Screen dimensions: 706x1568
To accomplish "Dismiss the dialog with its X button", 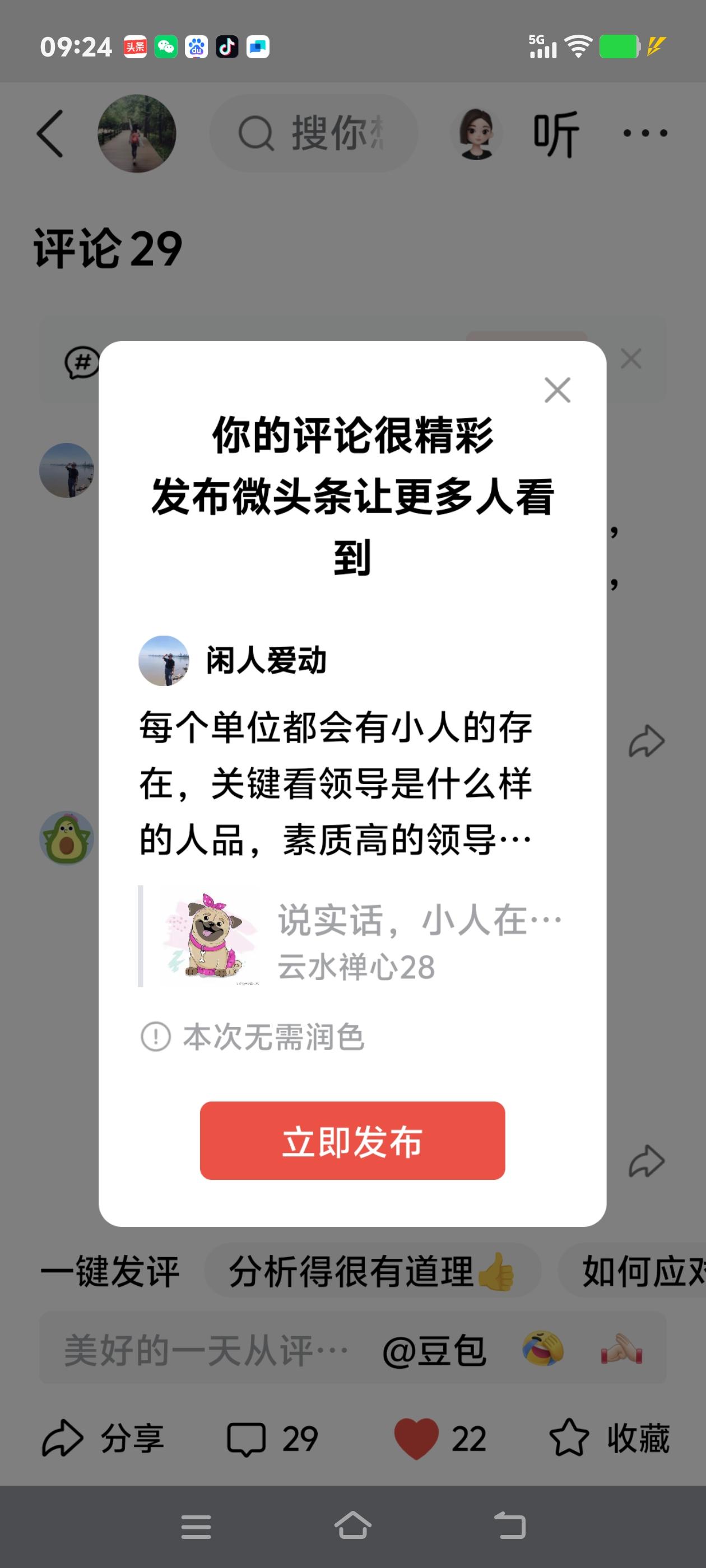I will 555,391.
